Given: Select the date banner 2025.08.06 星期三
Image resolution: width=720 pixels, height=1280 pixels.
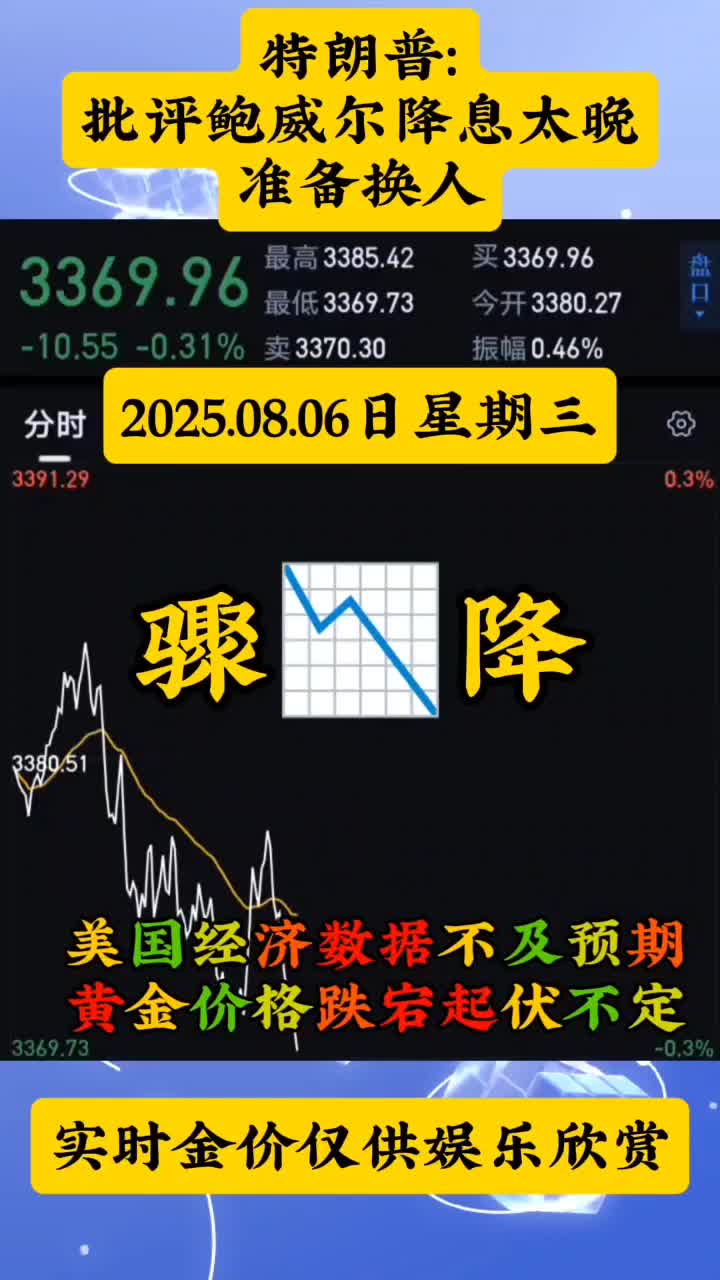Looking at the screenshot, I should (x=360, y=419).
